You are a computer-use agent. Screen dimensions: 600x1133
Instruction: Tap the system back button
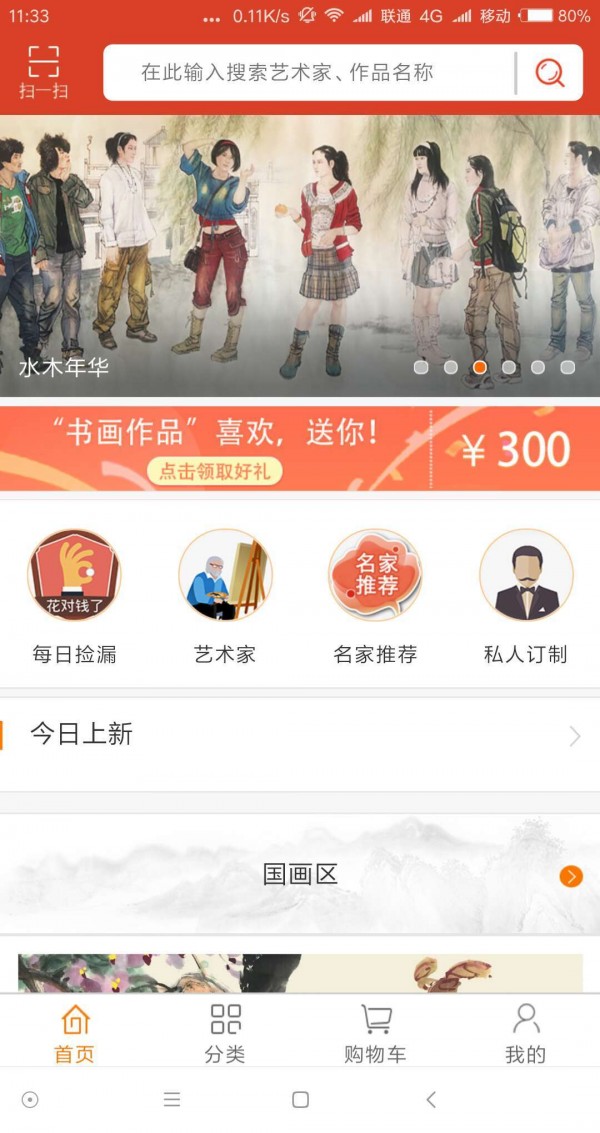[431, 1100]
